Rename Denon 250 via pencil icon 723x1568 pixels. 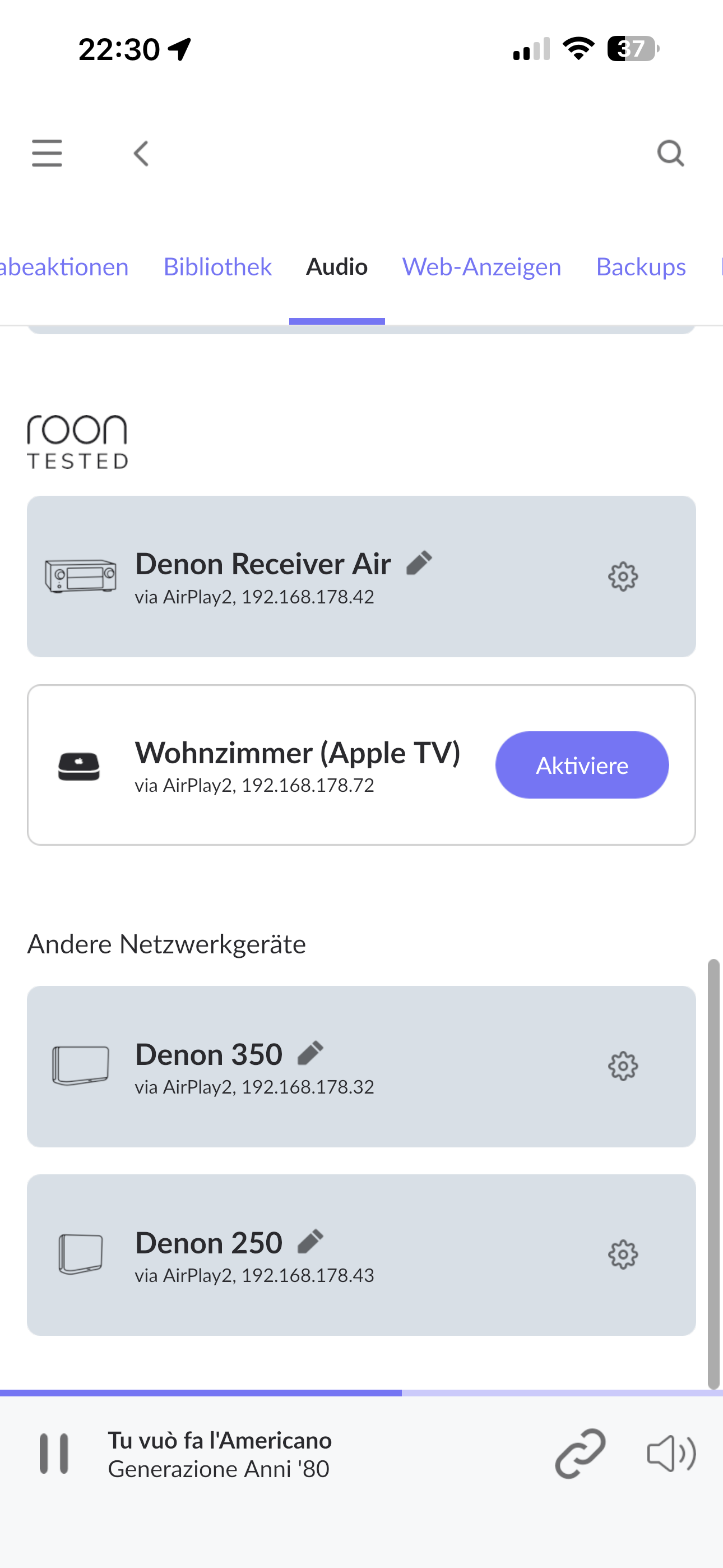coord(310,1242)
